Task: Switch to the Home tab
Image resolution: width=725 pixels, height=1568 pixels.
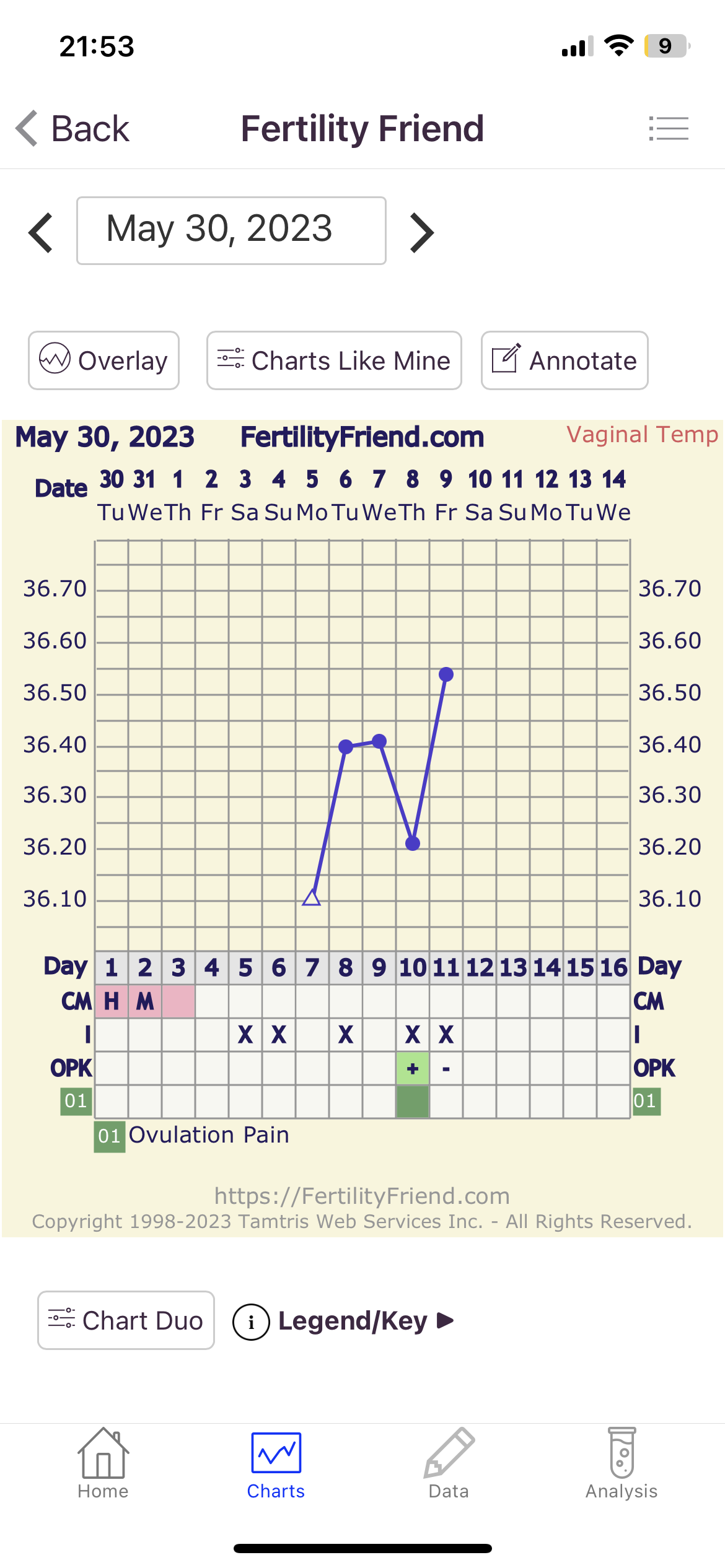Action: pyautogui.click(x=103, y=1464)
